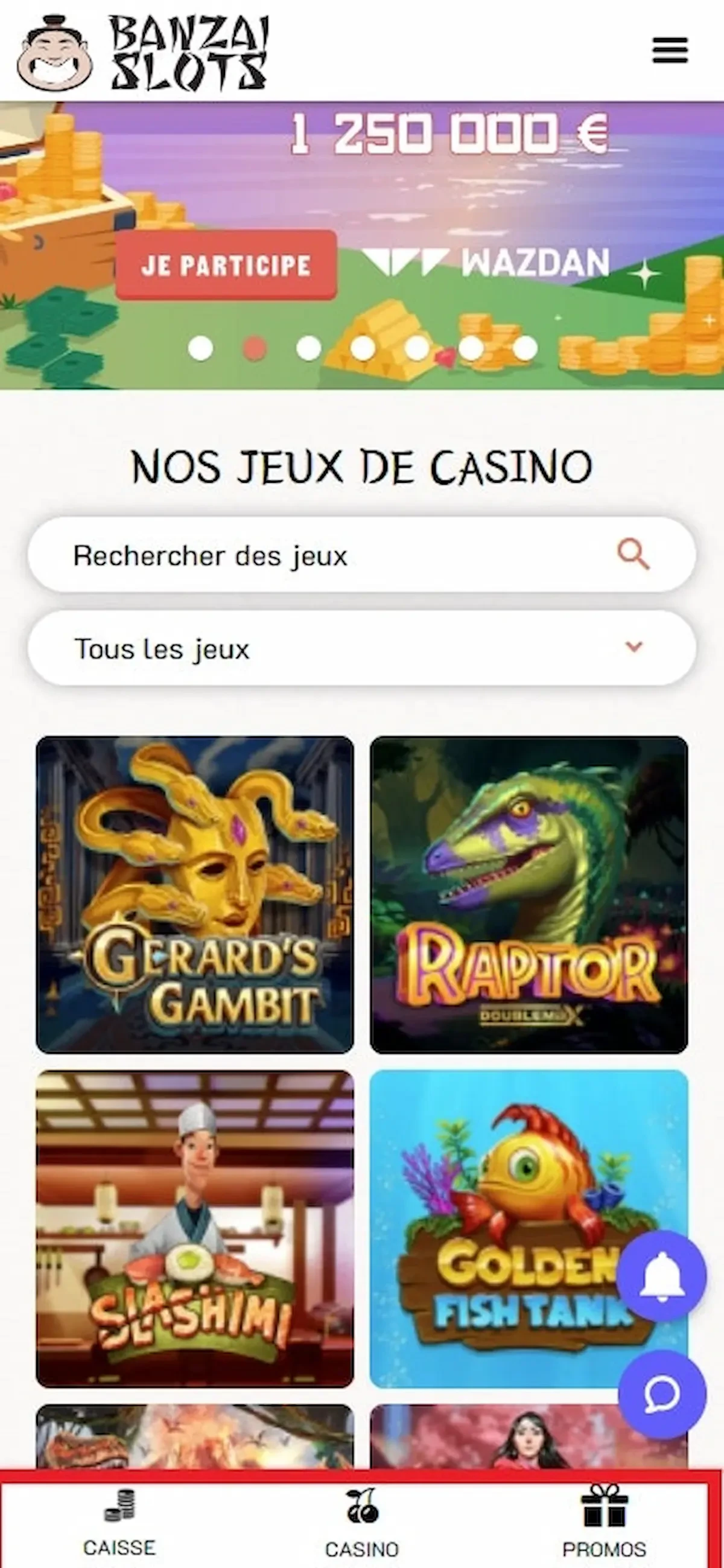Start a live chat
Viewport: 724px width, 1568px height.
(x=662, y=1394)
